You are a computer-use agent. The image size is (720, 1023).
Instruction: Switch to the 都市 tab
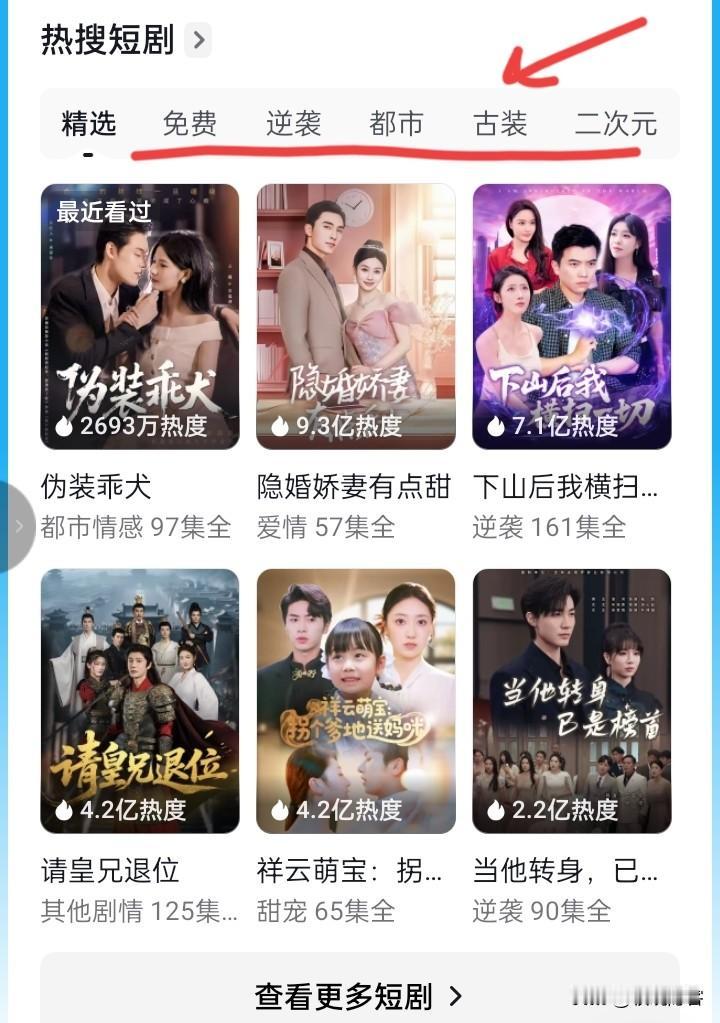pos(396,124)
